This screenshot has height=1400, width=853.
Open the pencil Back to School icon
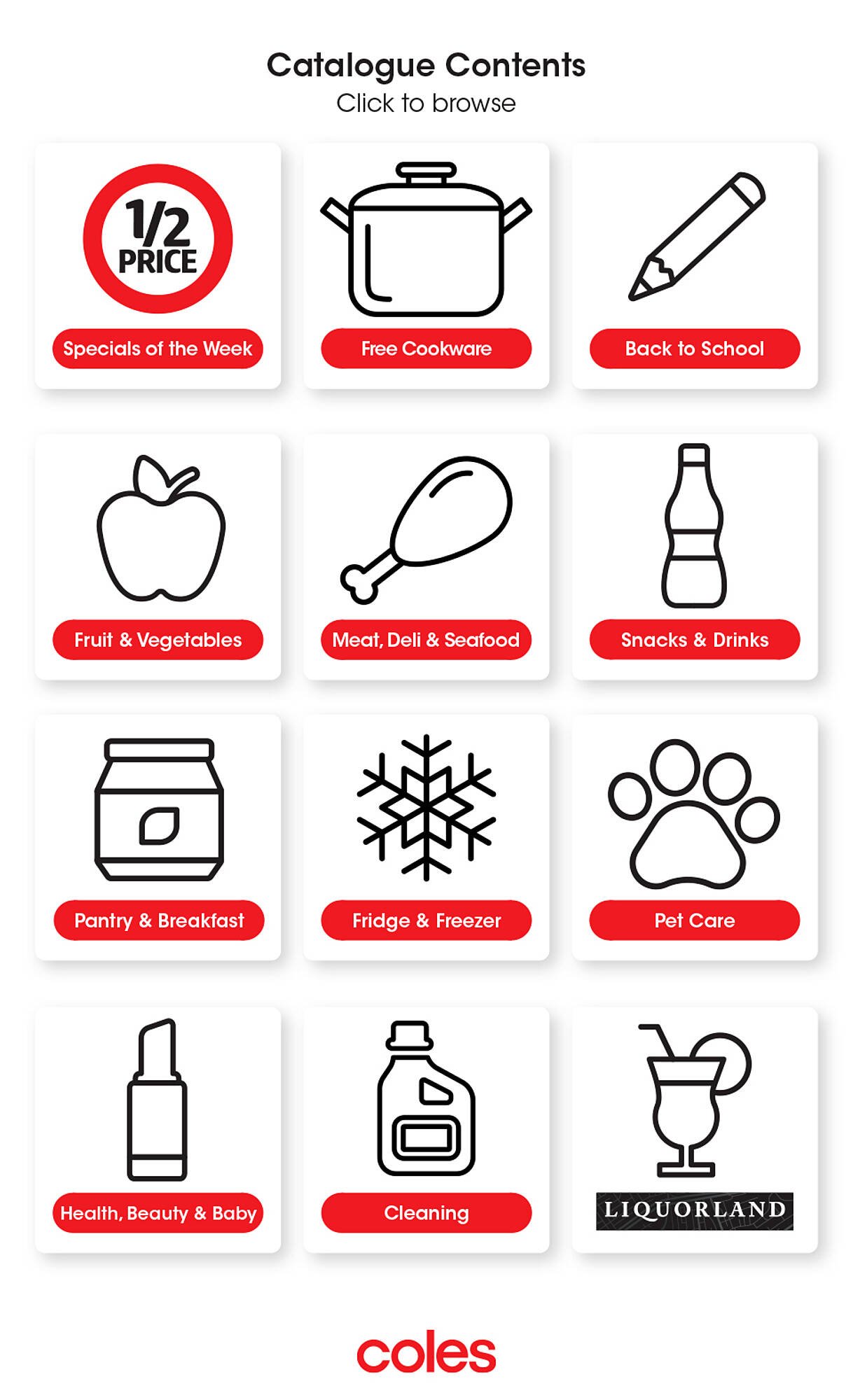tap(695, 234)
